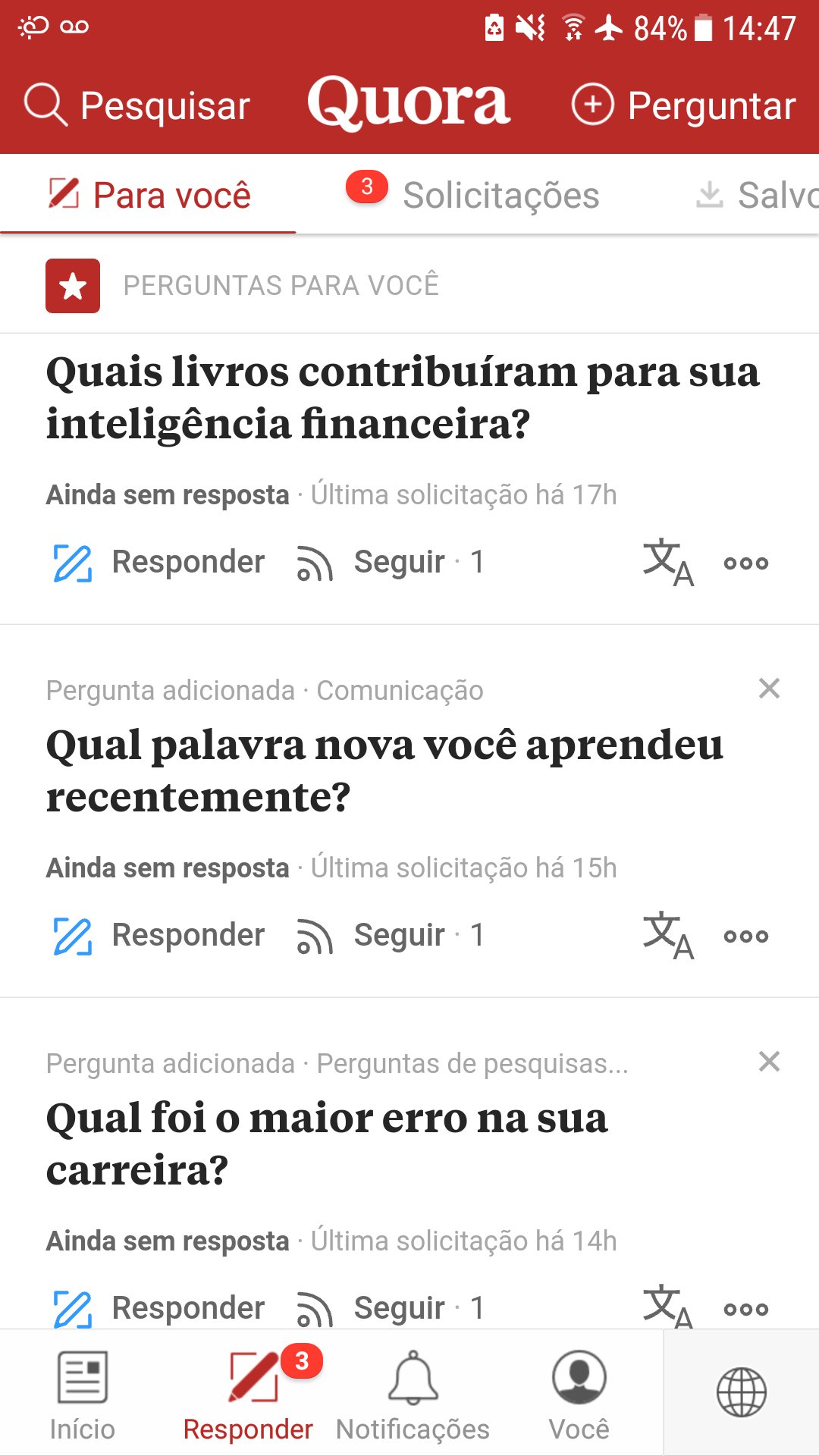This screenshot has height=1456, width=819.
Task: Open more options for inteligência financeira question
Action: click(x=746, y=563)
